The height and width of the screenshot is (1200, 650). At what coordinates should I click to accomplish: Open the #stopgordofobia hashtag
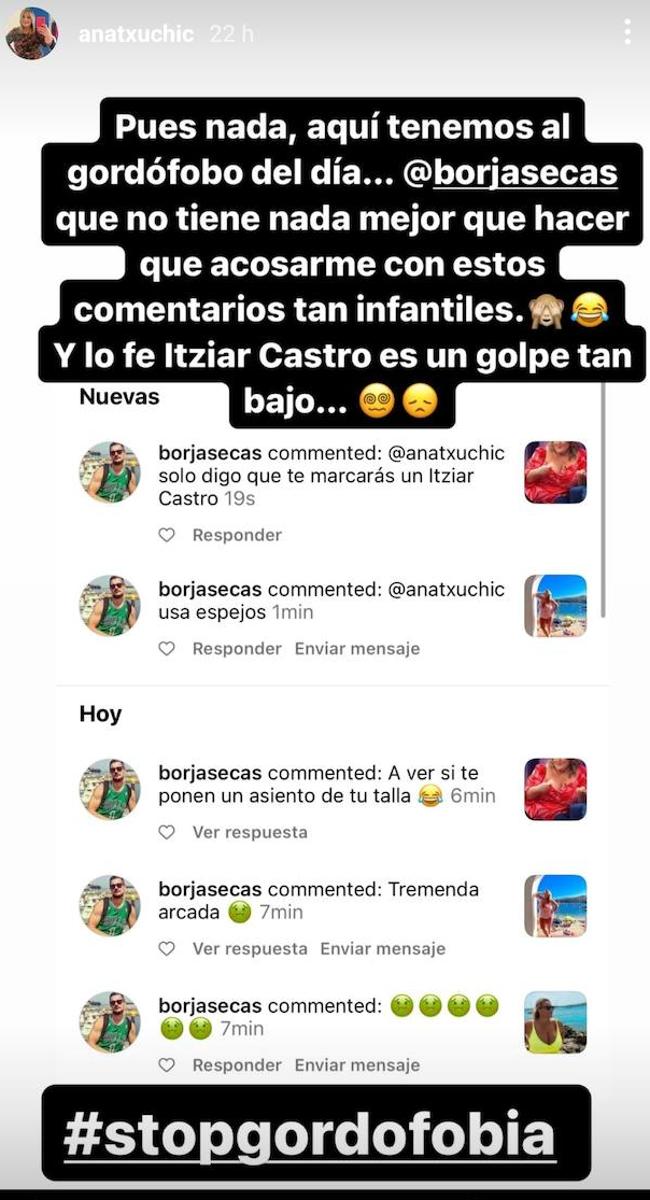(x=309, y=1135)
